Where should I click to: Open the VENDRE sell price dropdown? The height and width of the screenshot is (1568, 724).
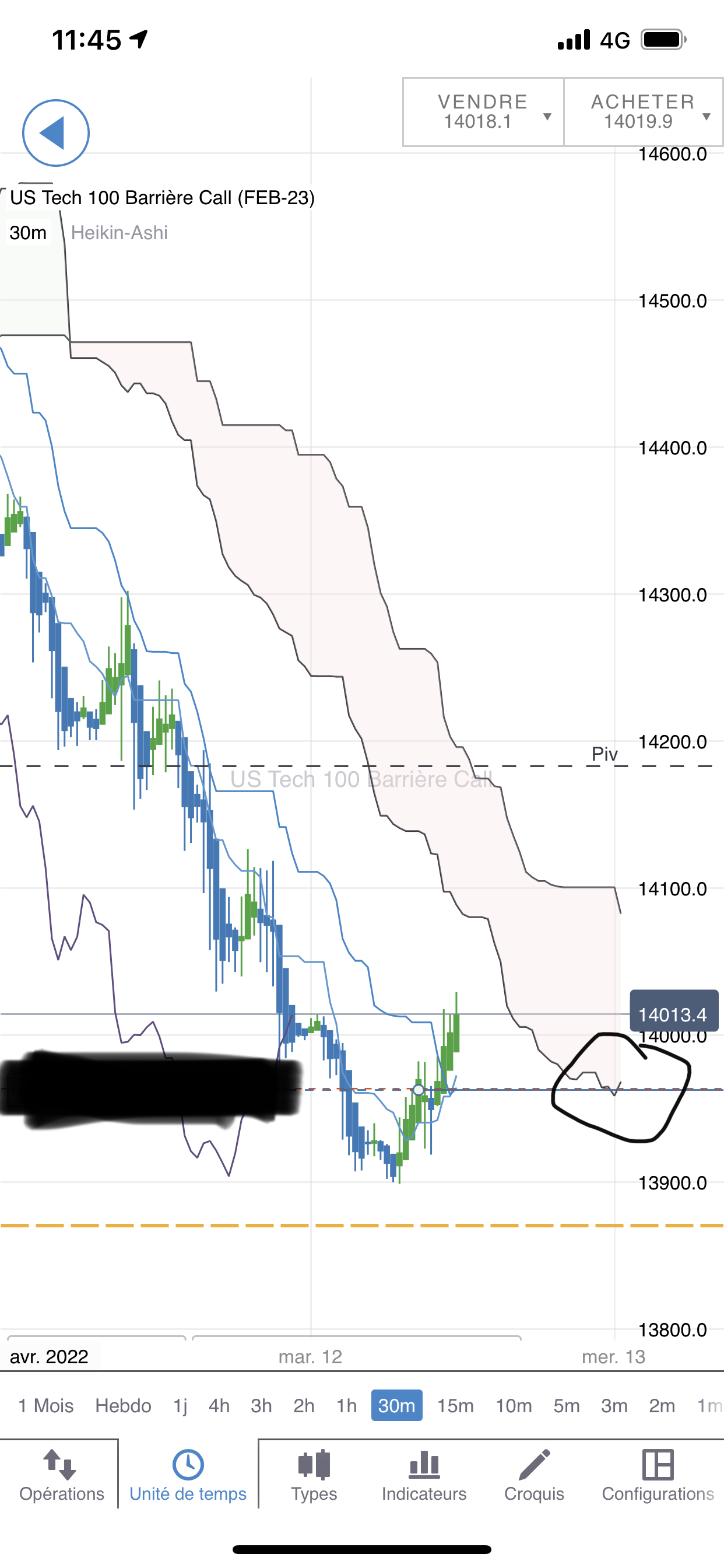coord(483,112)
